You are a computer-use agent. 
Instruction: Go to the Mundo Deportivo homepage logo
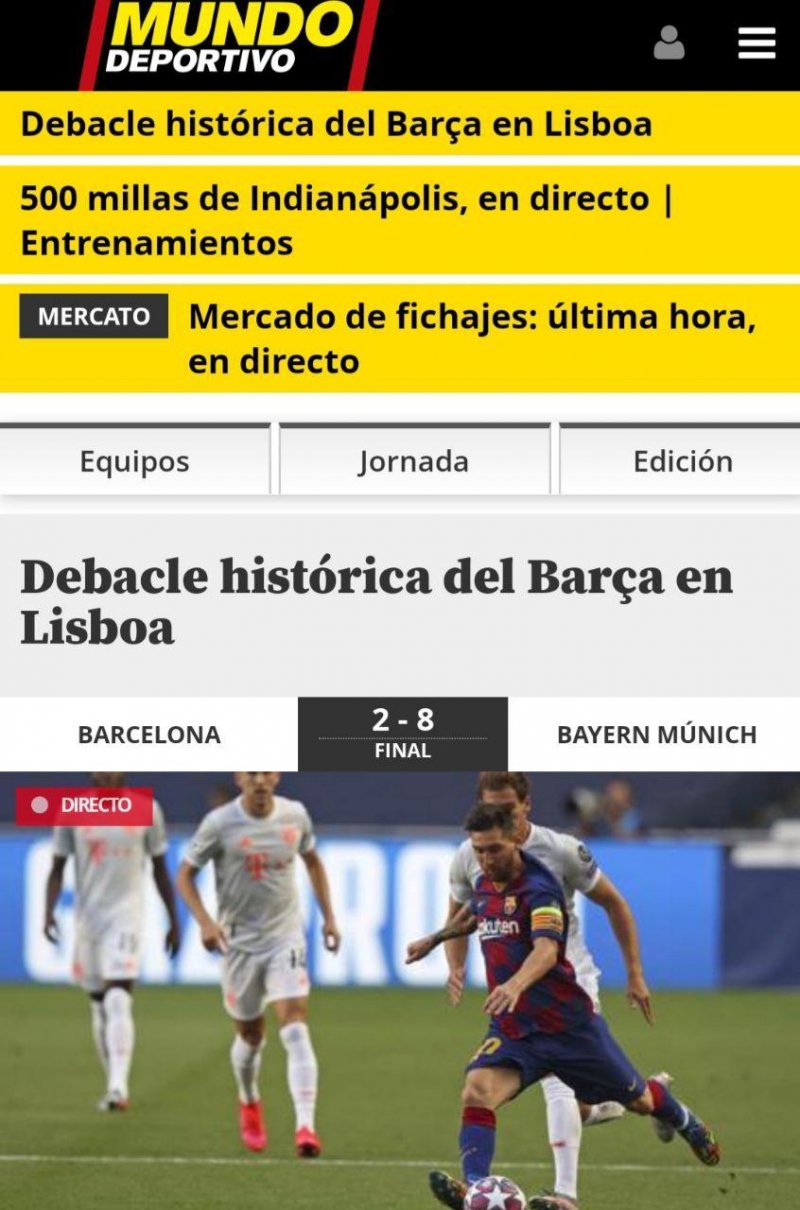230,40
